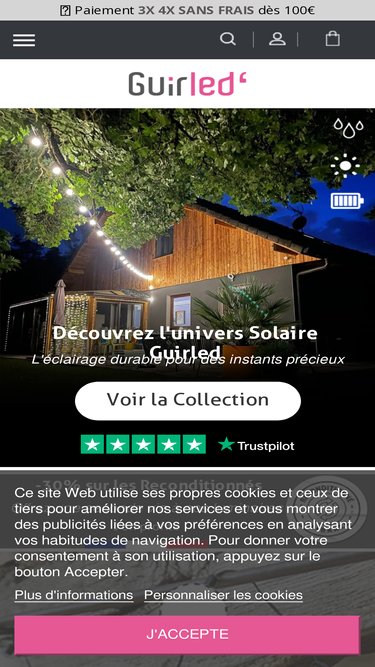The height and width of the screenshot is (667, 375).
Task: Open the Plus d'informations link
Action: pyautogui.click(x=74, y=595)
